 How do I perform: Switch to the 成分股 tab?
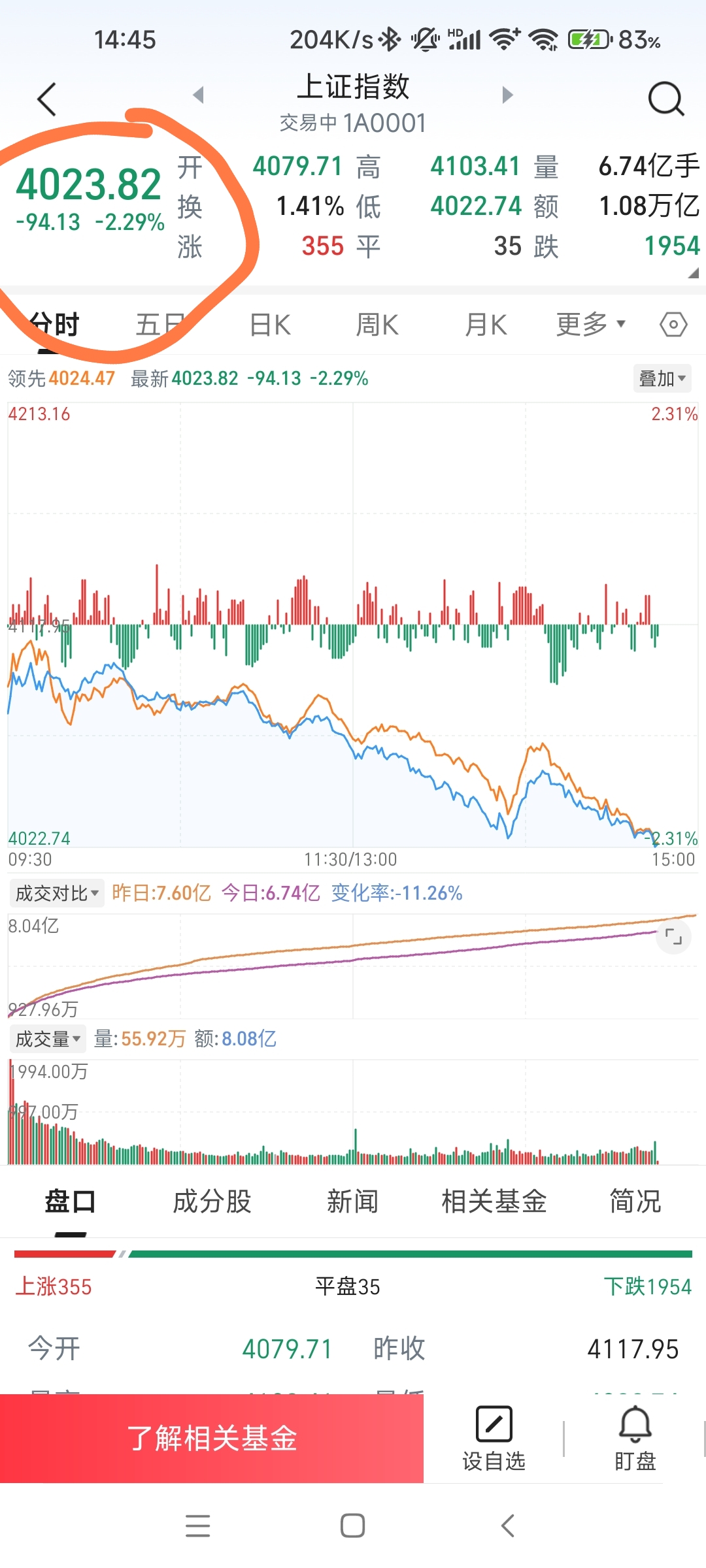(212, 1201)
